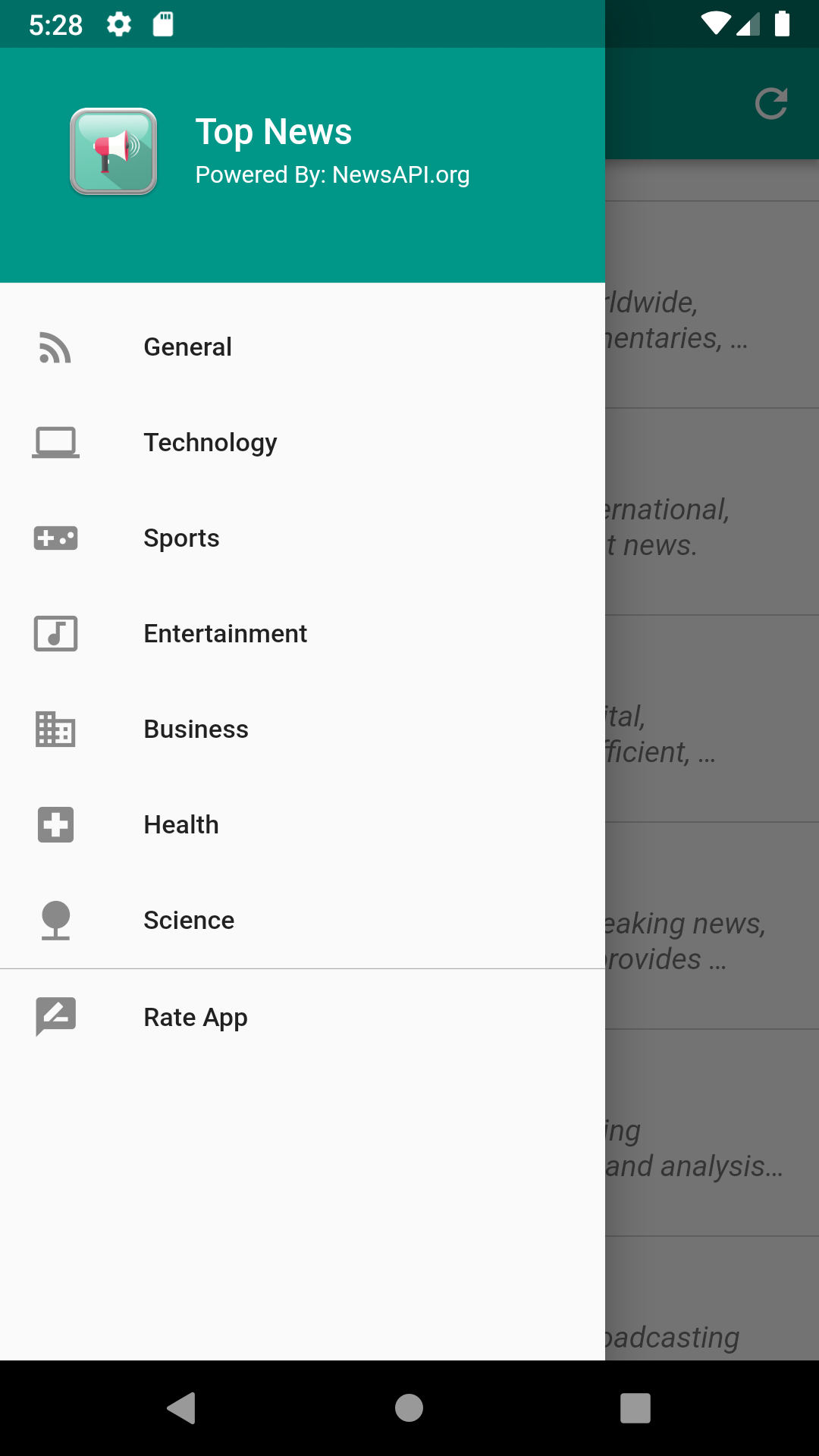Tap Rate App in the drawer
Screen dimensions: 819x1456
303,1018
